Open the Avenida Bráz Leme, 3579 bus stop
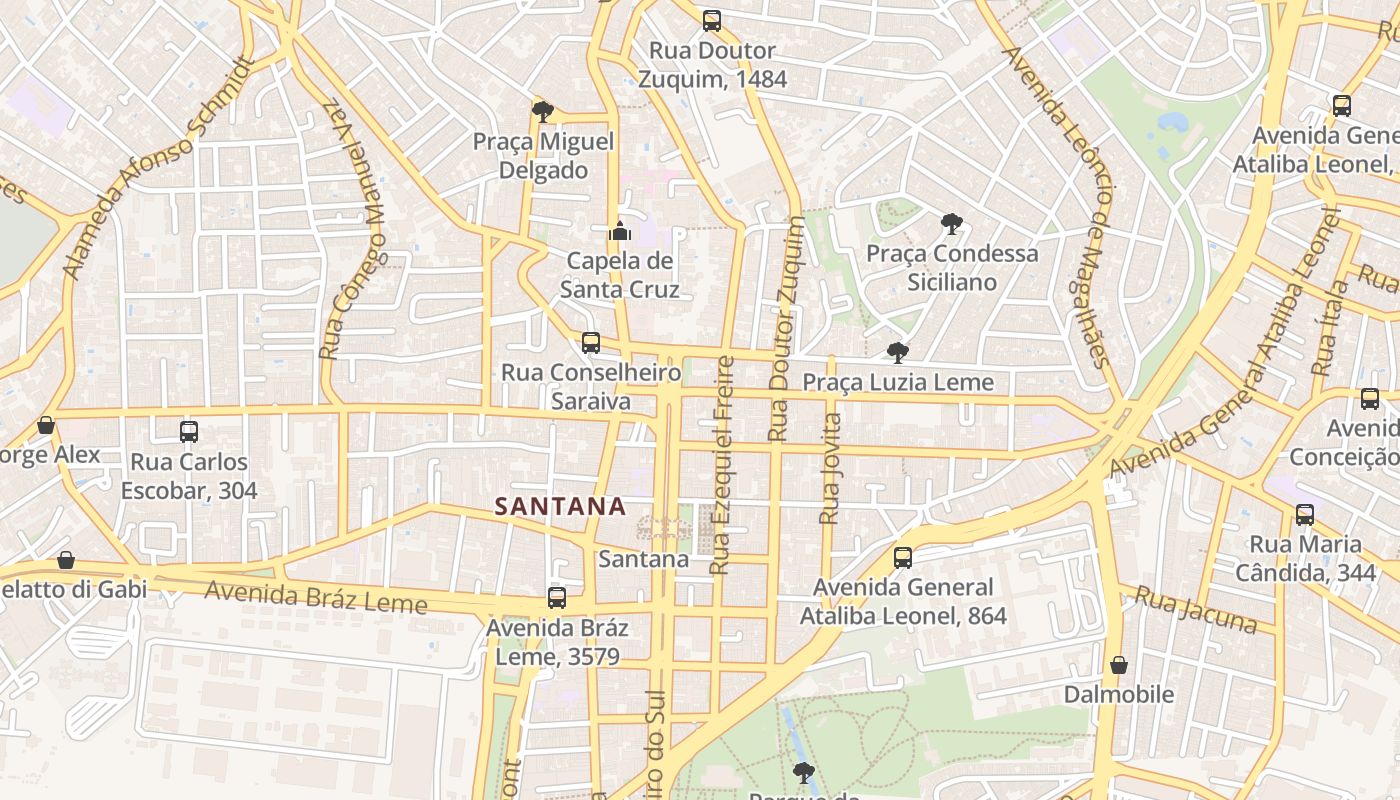The width and height of the screenshot is (1400, 800). (x=557, y=598)
